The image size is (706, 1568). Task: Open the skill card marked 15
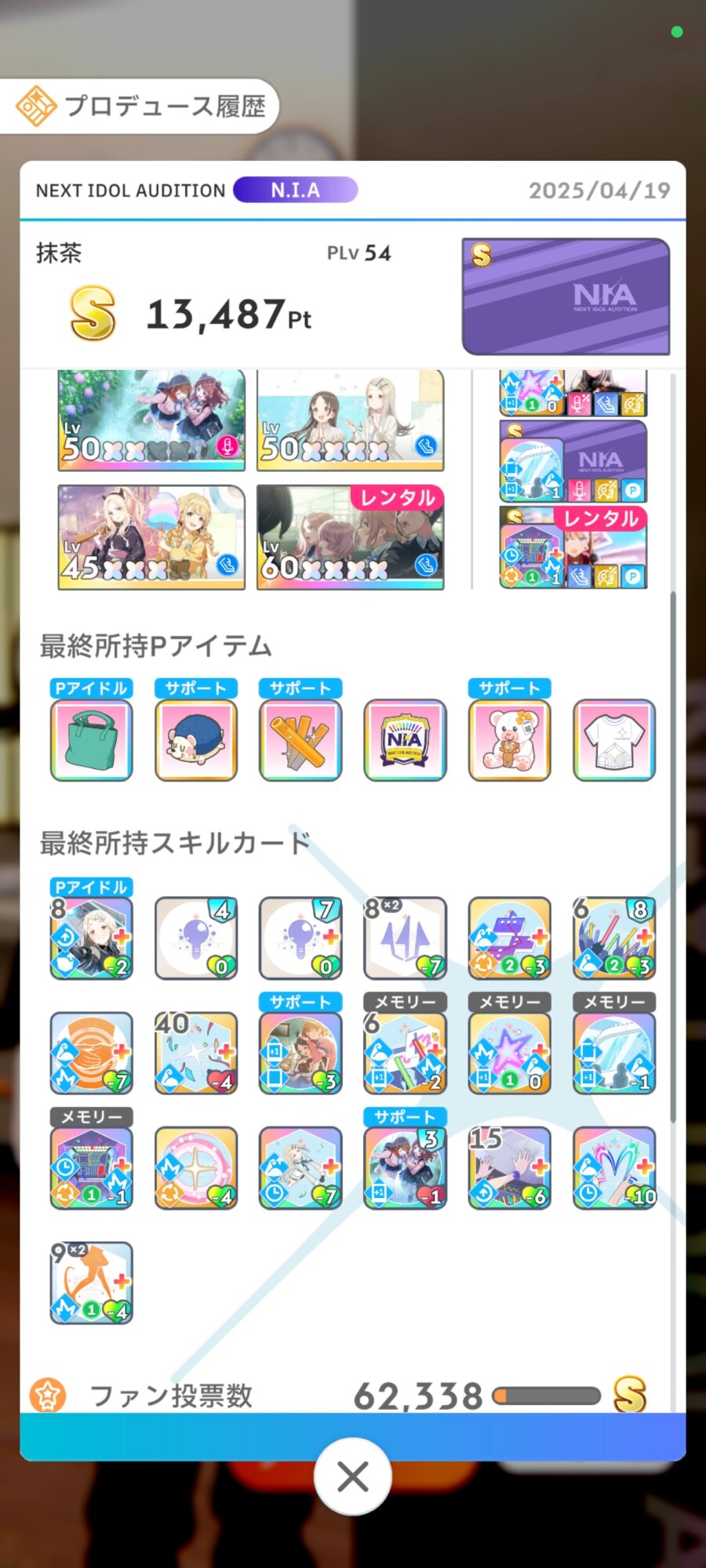coord(509,1168)
